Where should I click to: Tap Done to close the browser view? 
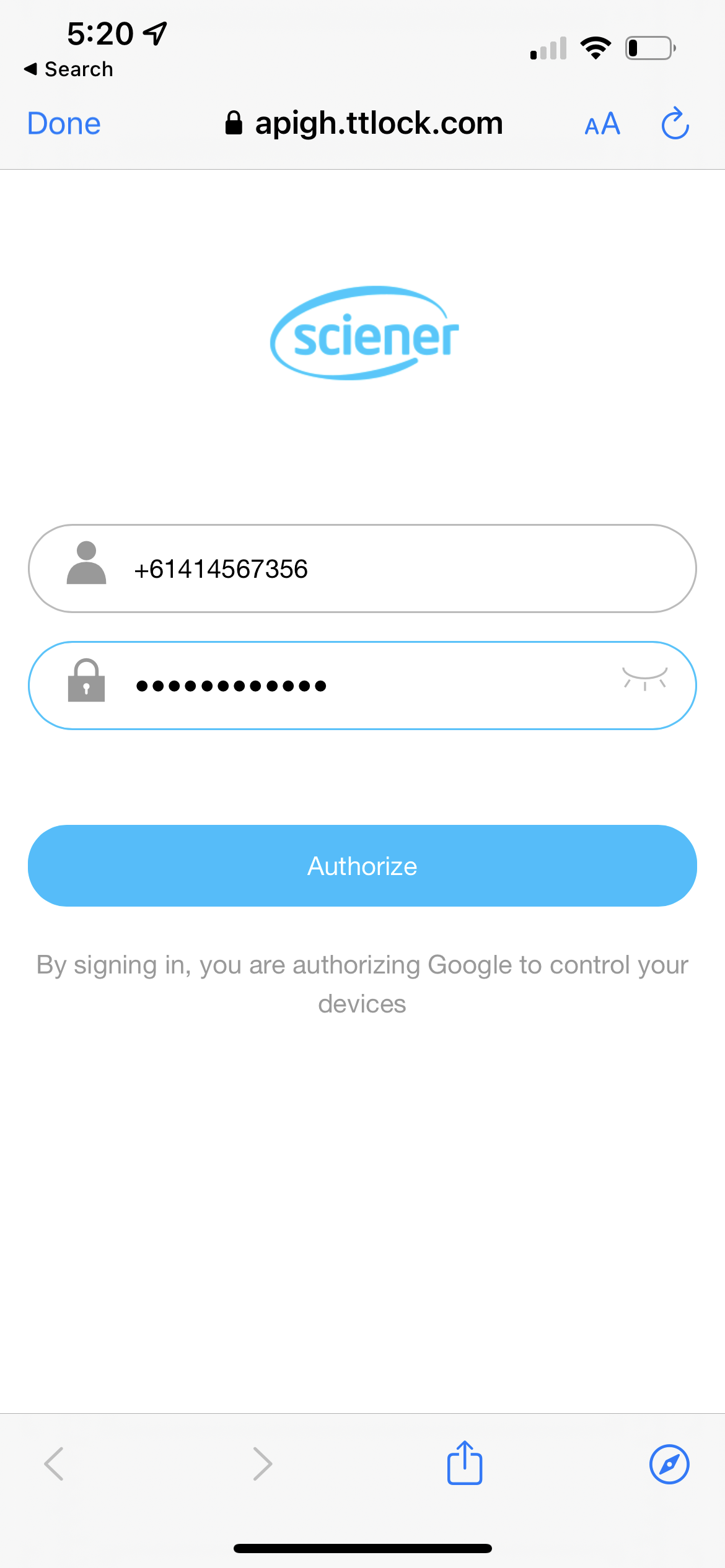[x=64, y=123]
